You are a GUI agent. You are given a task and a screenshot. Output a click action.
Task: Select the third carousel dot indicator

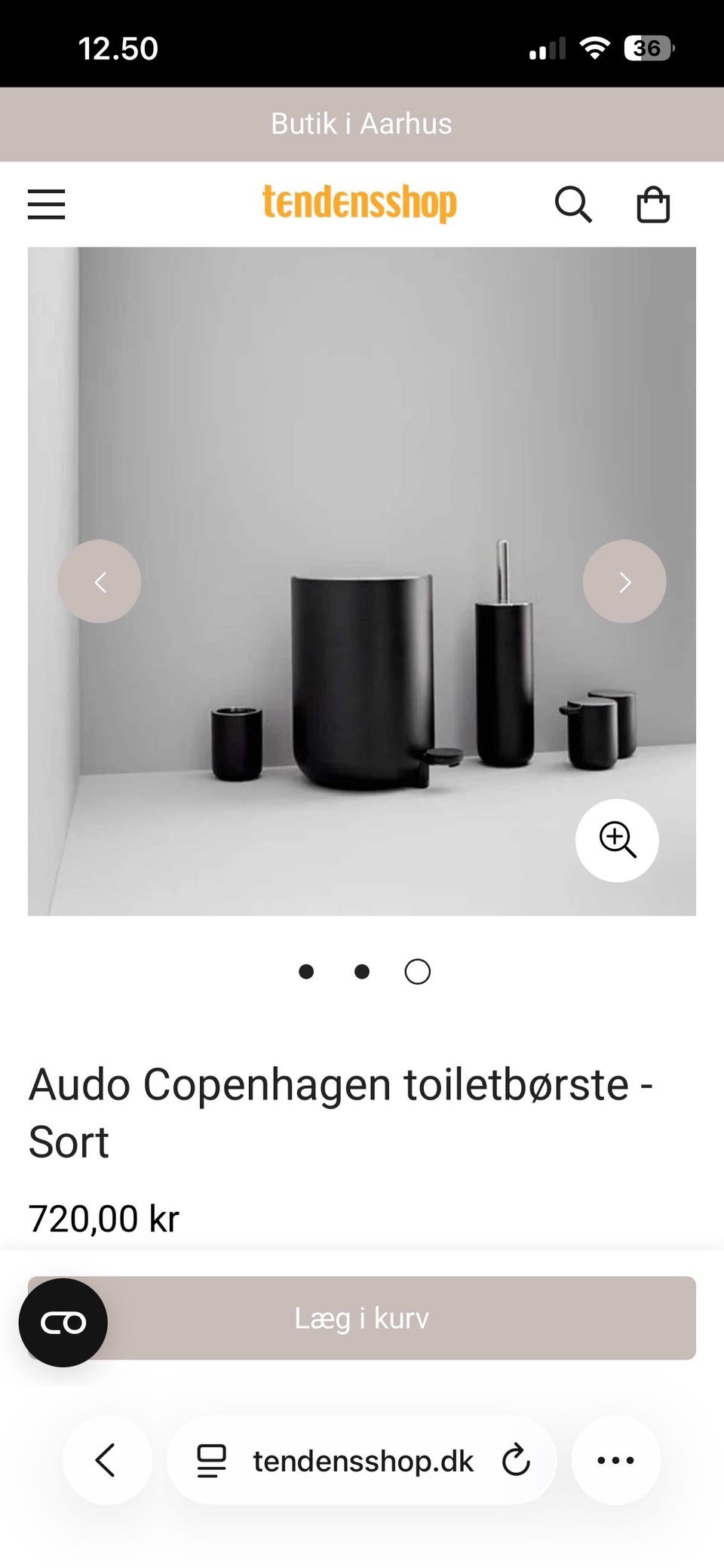[x=418, y=972]
